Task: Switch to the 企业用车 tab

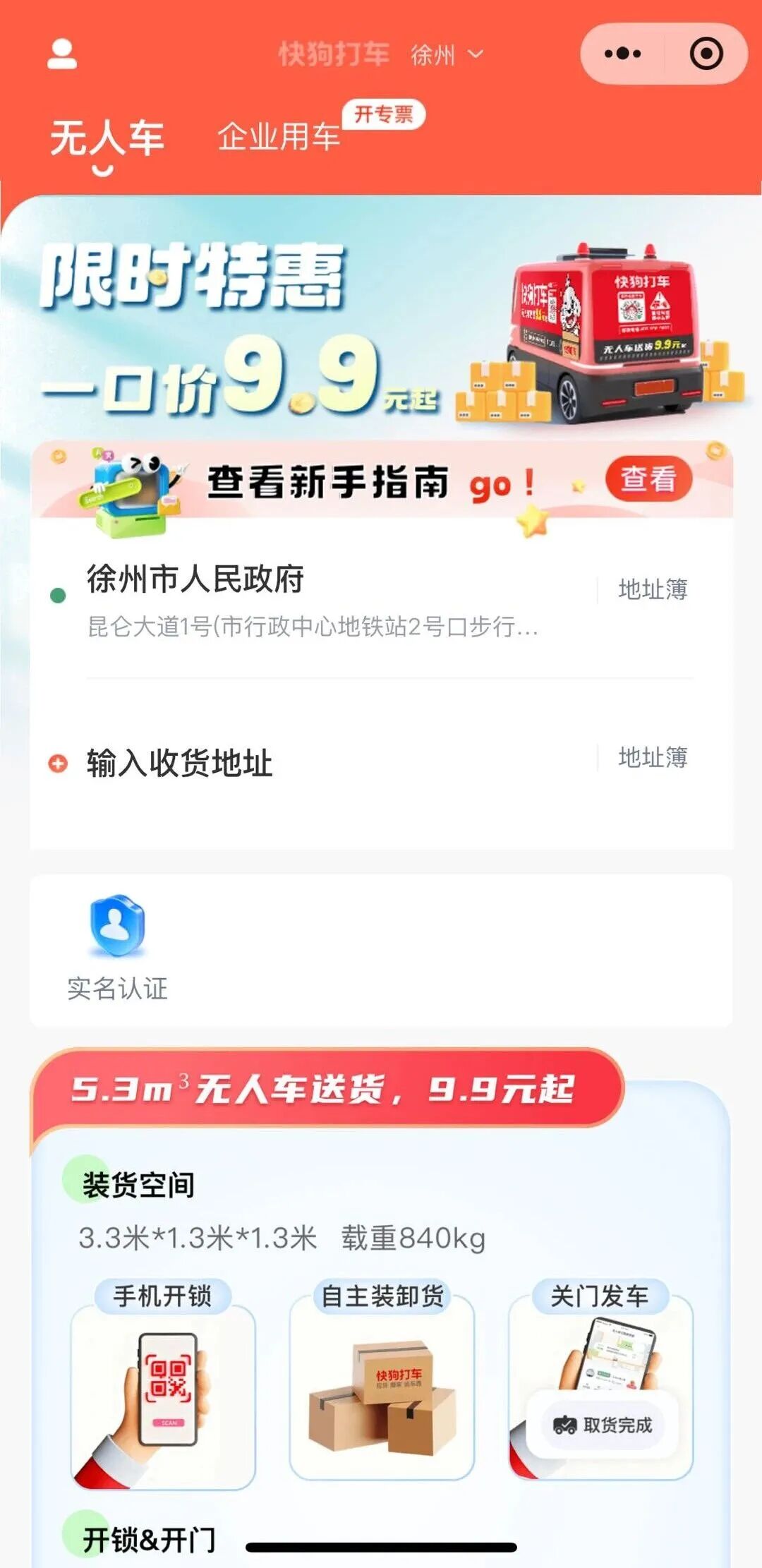Action: pos(279,136)
